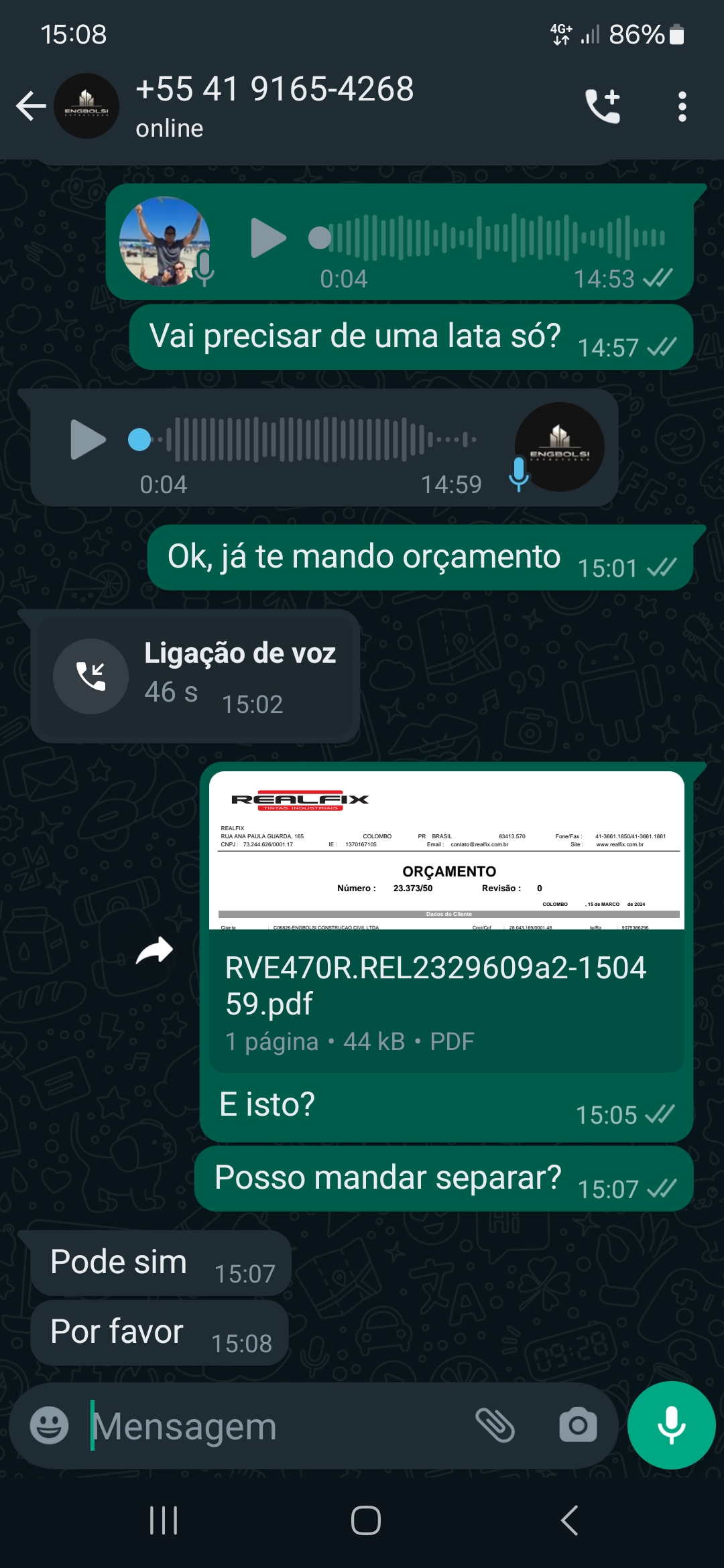Focus the Mensagem text field

pos(275,1427)
